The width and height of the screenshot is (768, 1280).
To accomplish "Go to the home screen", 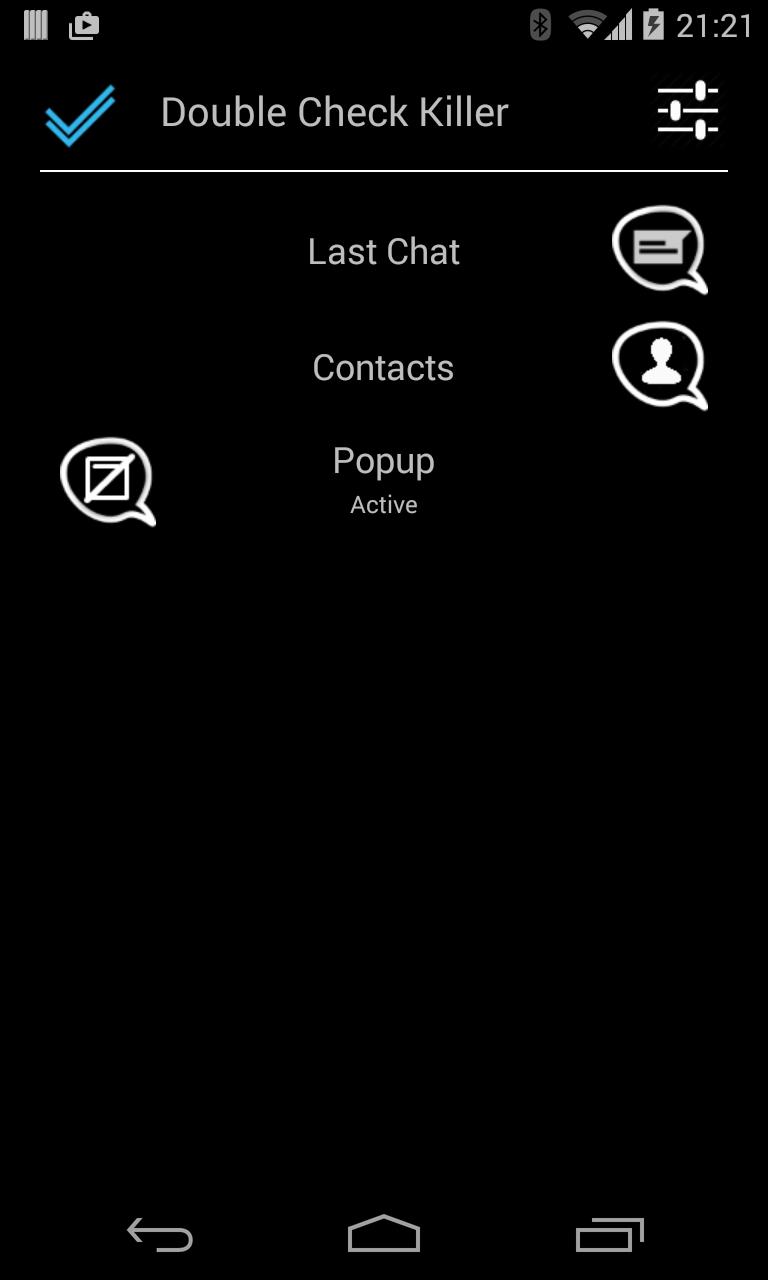I will pyautogui.click(x=384, y=1235).
